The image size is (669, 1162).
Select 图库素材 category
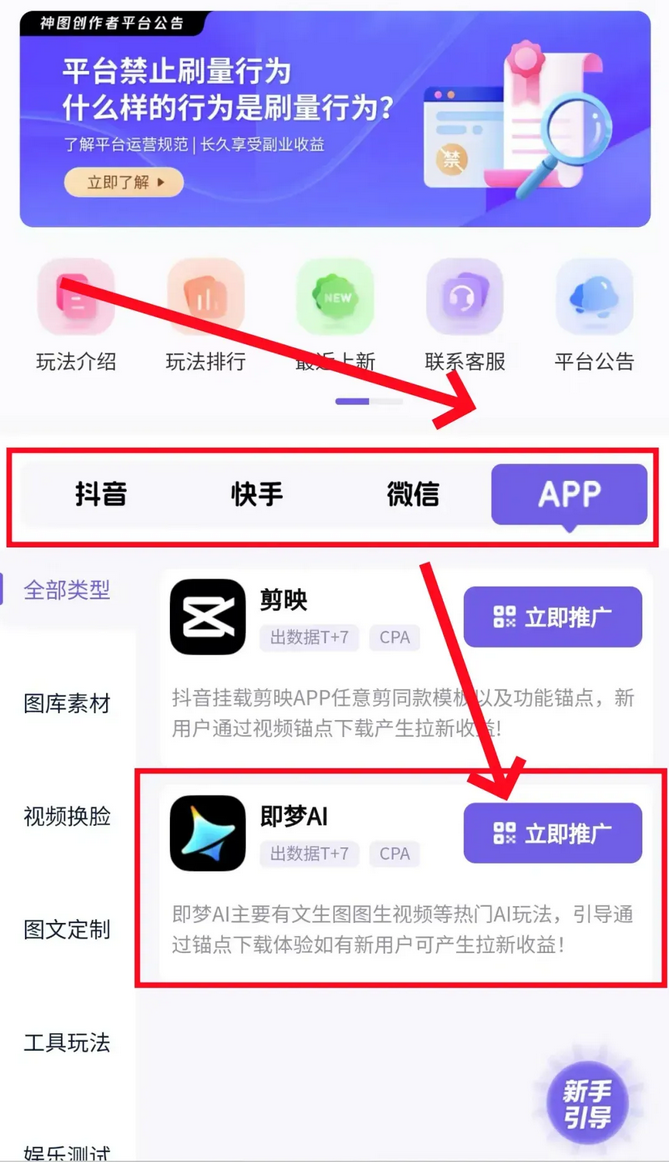point(67,704)
